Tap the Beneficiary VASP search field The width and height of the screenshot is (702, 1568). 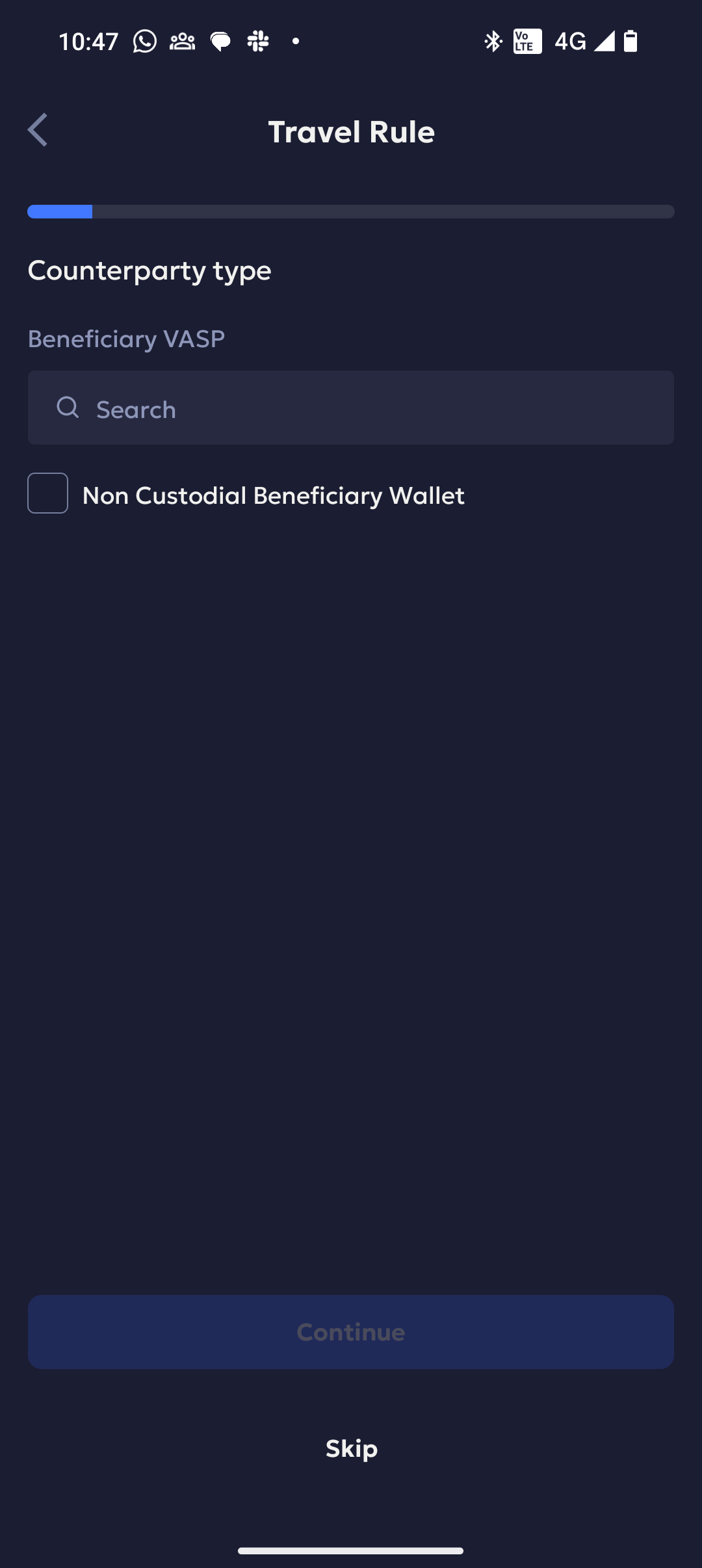click(x=351, y=408)
